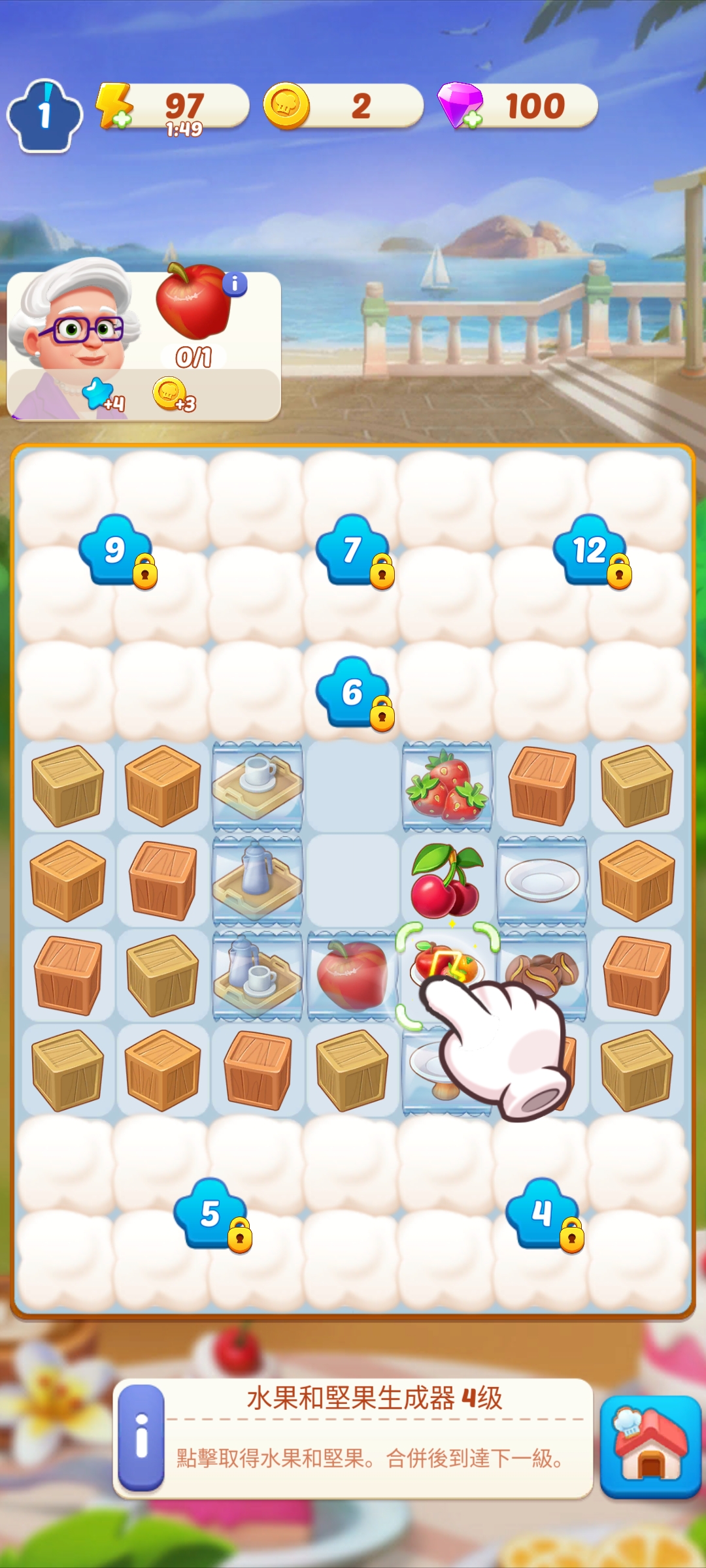
Task: Tap the gold coin balance
Action: coord(343,106)
